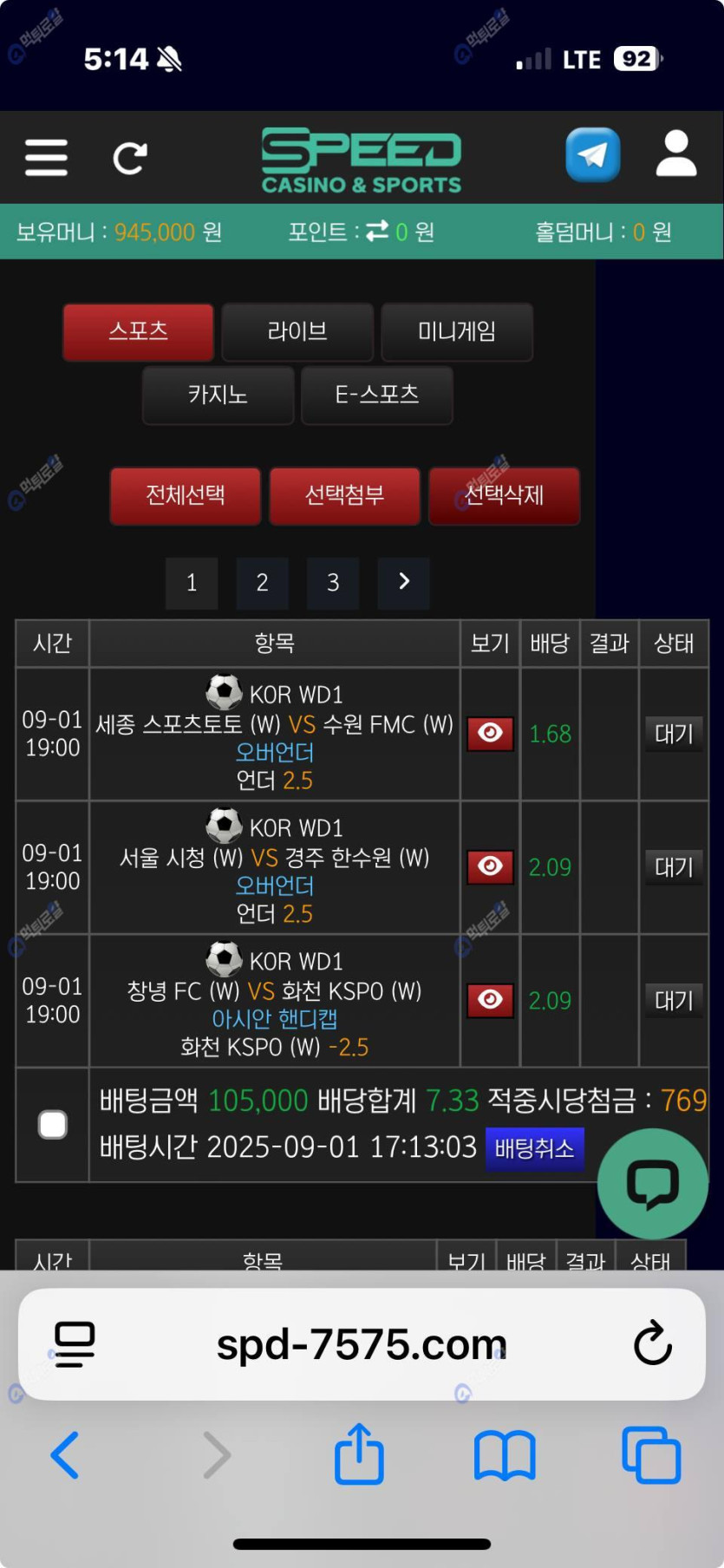Switch to the 라이브 tab
Image resolution: width=724 pixels, height=1568 pixels.
pyautogui.click(x=297, y=331)
